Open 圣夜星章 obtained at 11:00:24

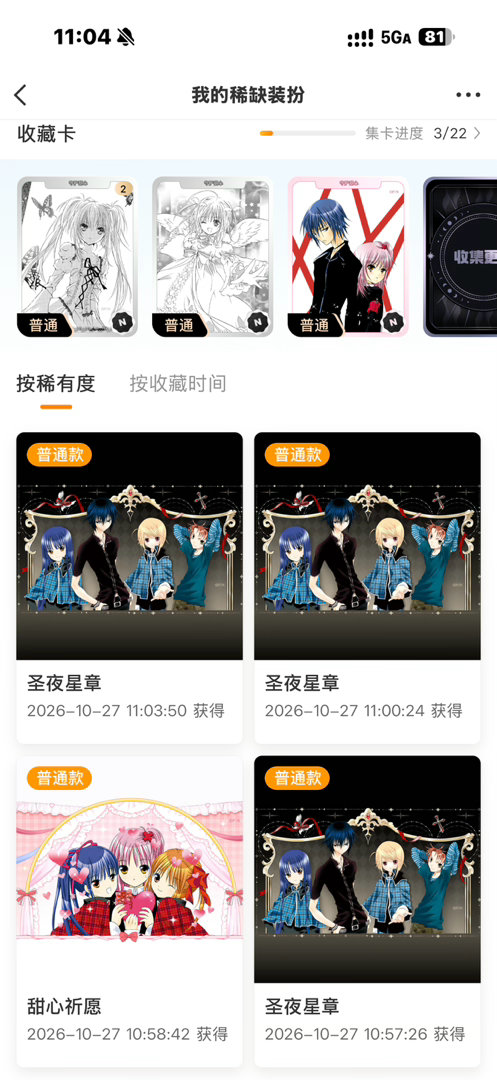tap(368, 588)
